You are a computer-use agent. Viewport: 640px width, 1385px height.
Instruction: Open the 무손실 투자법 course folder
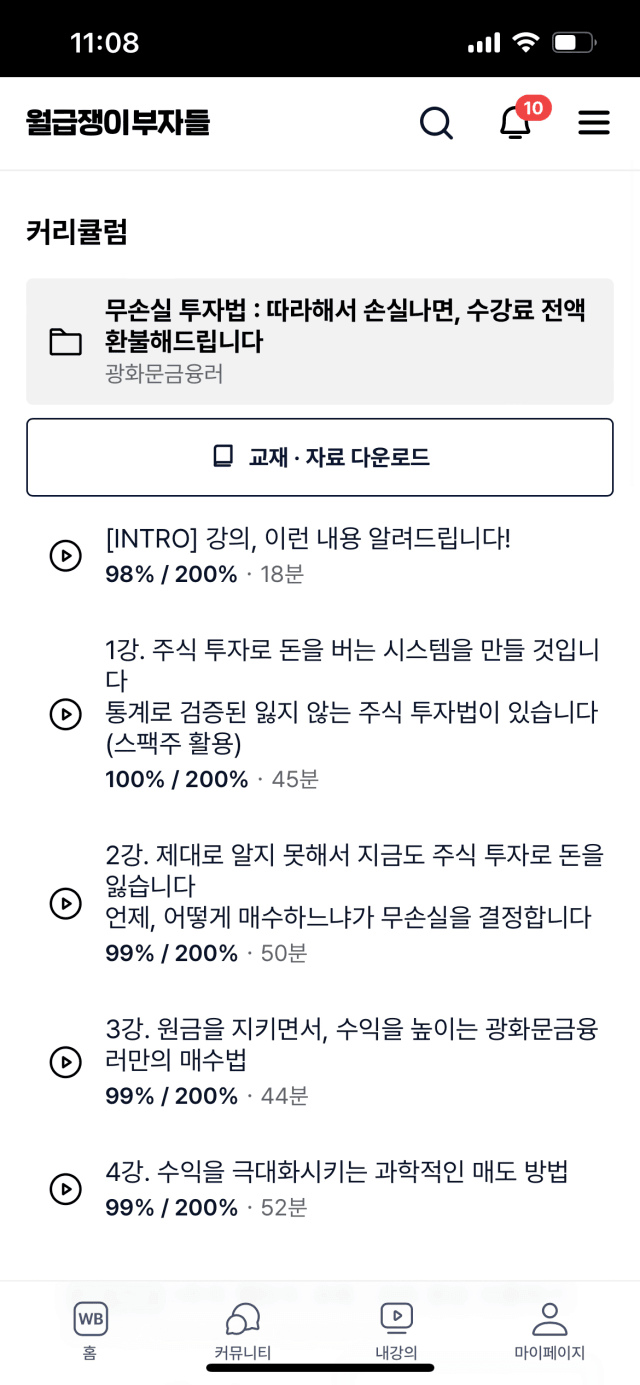[320, 342]
